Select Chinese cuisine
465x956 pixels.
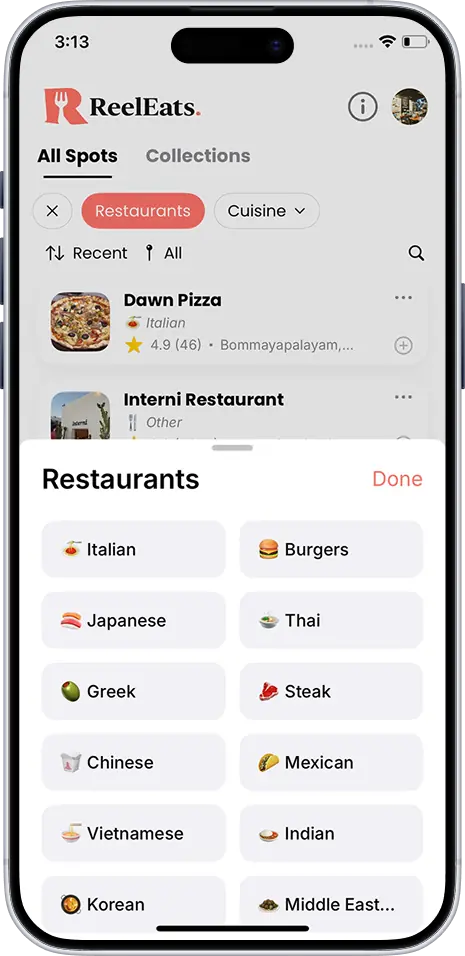pos(133,762)
